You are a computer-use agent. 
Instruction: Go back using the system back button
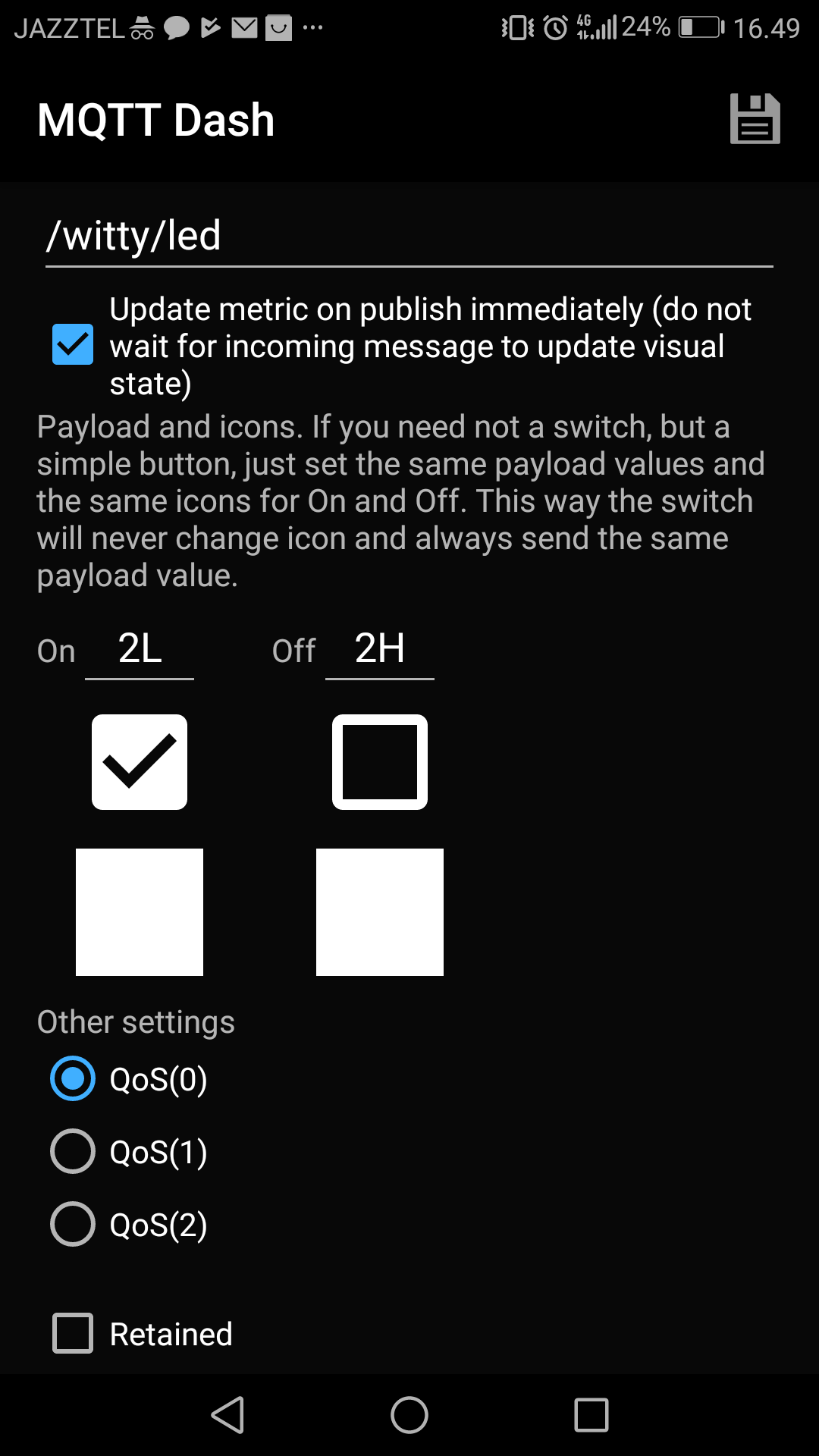pos(227,1415)
